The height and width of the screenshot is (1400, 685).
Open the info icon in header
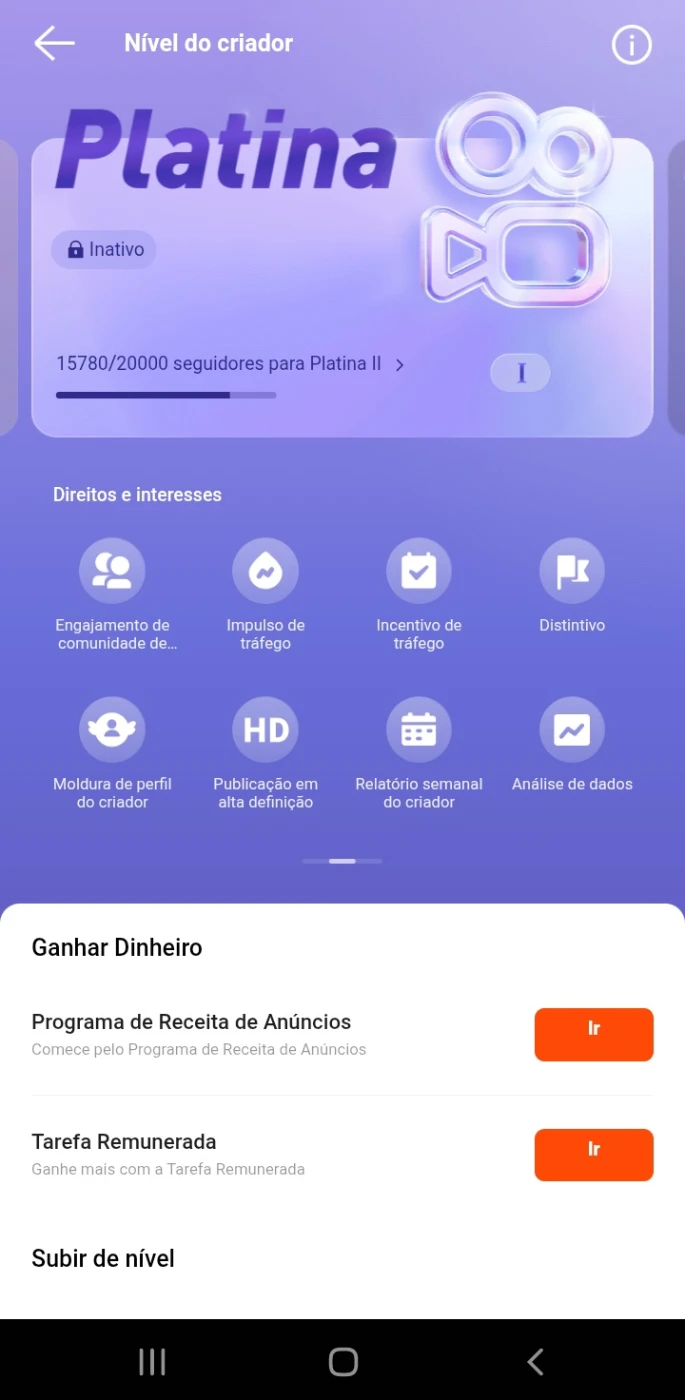click(631, 45)
